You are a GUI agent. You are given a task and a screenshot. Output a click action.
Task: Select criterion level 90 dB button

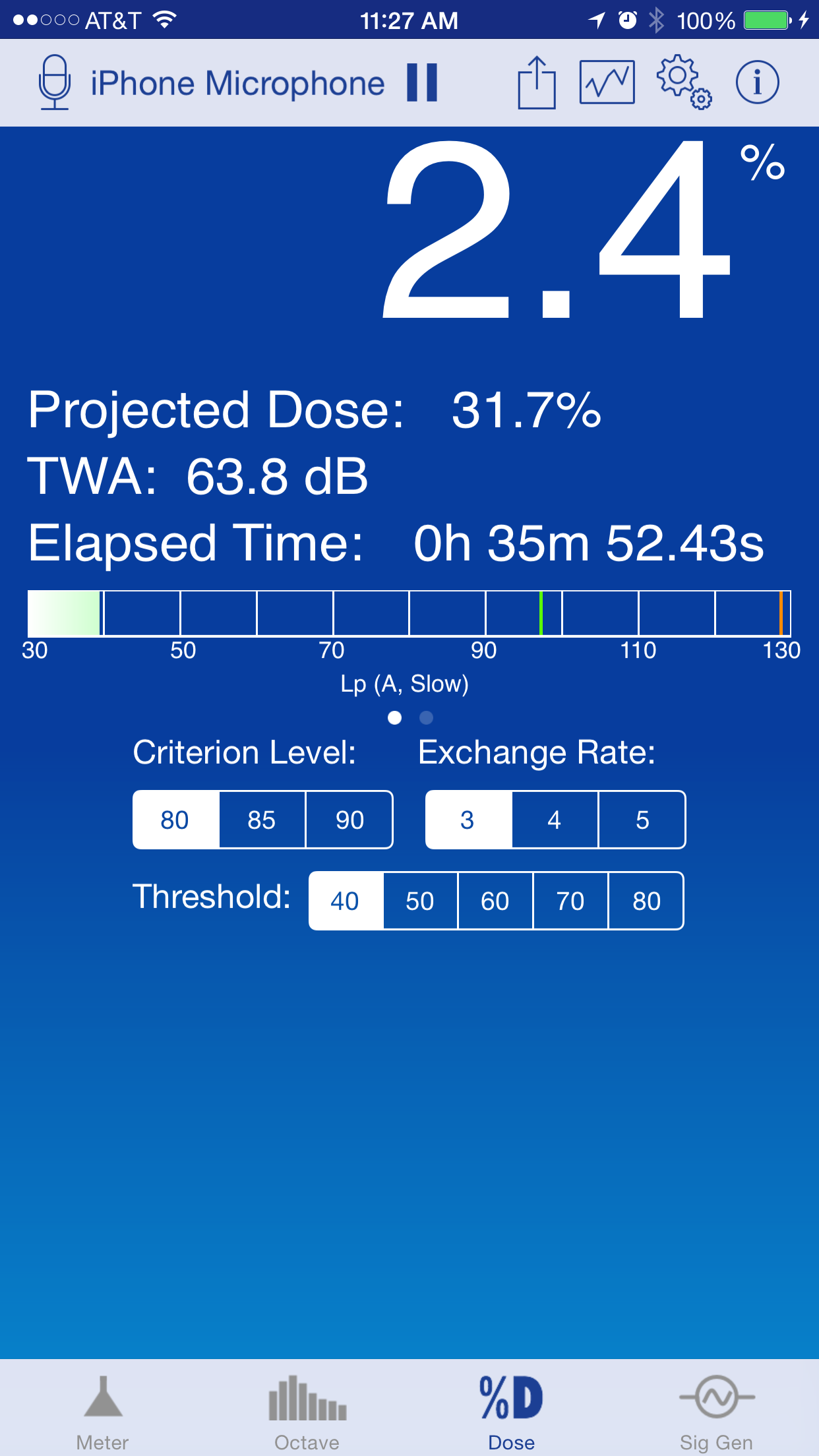click(349, 820)
